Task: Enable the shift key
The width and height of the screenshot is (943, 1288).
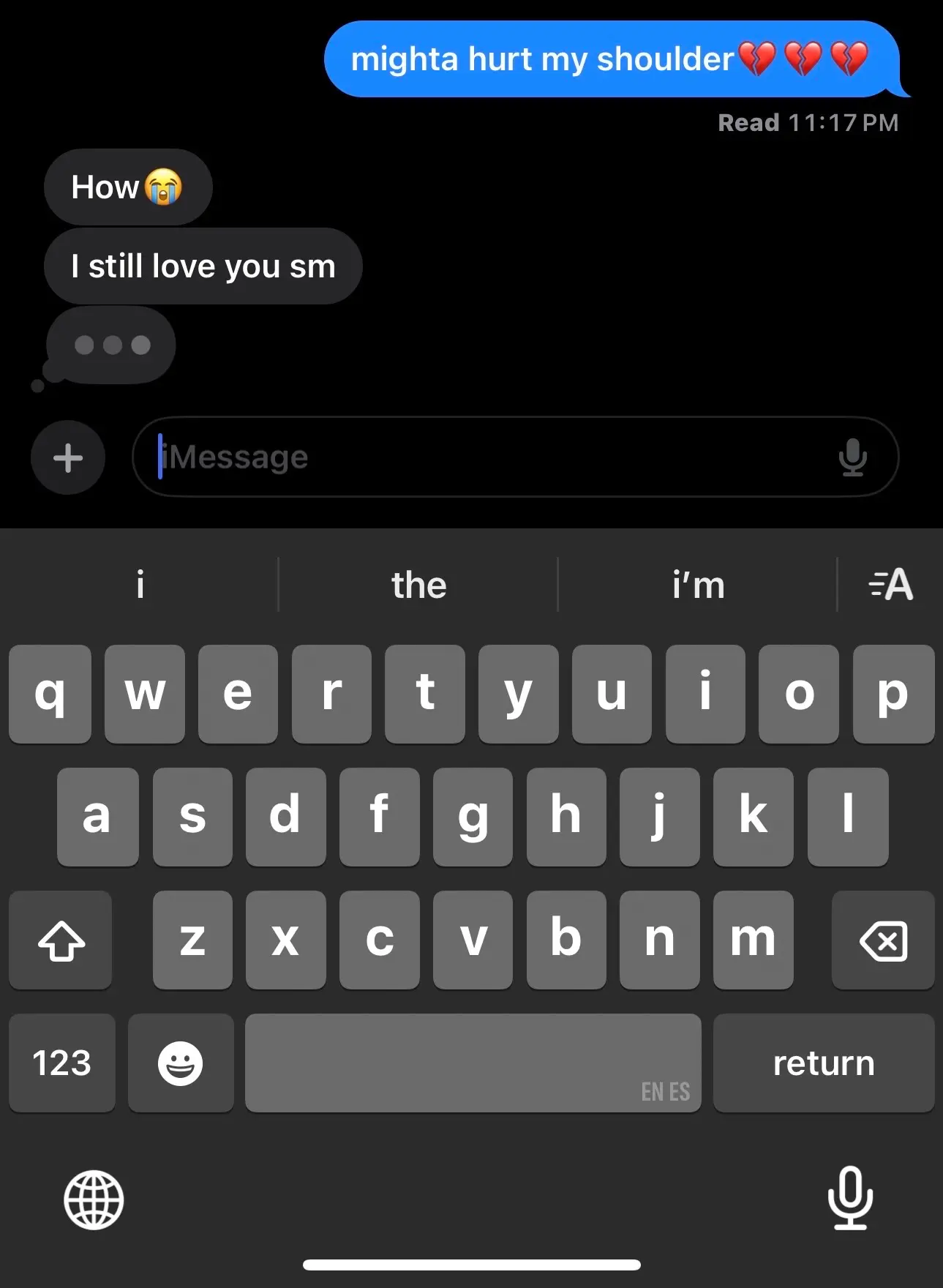Action: pos(61,940)
